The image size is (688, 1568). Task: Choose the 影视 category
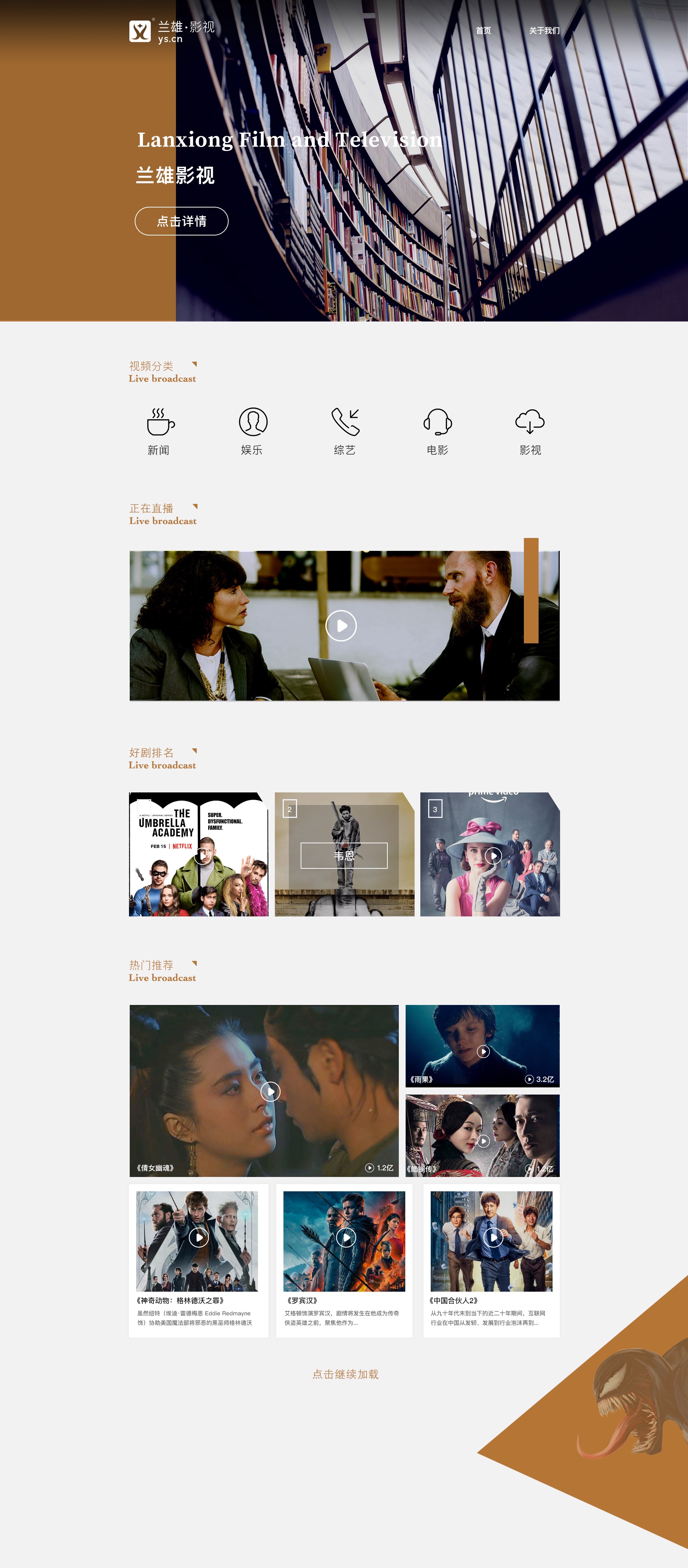530,432
